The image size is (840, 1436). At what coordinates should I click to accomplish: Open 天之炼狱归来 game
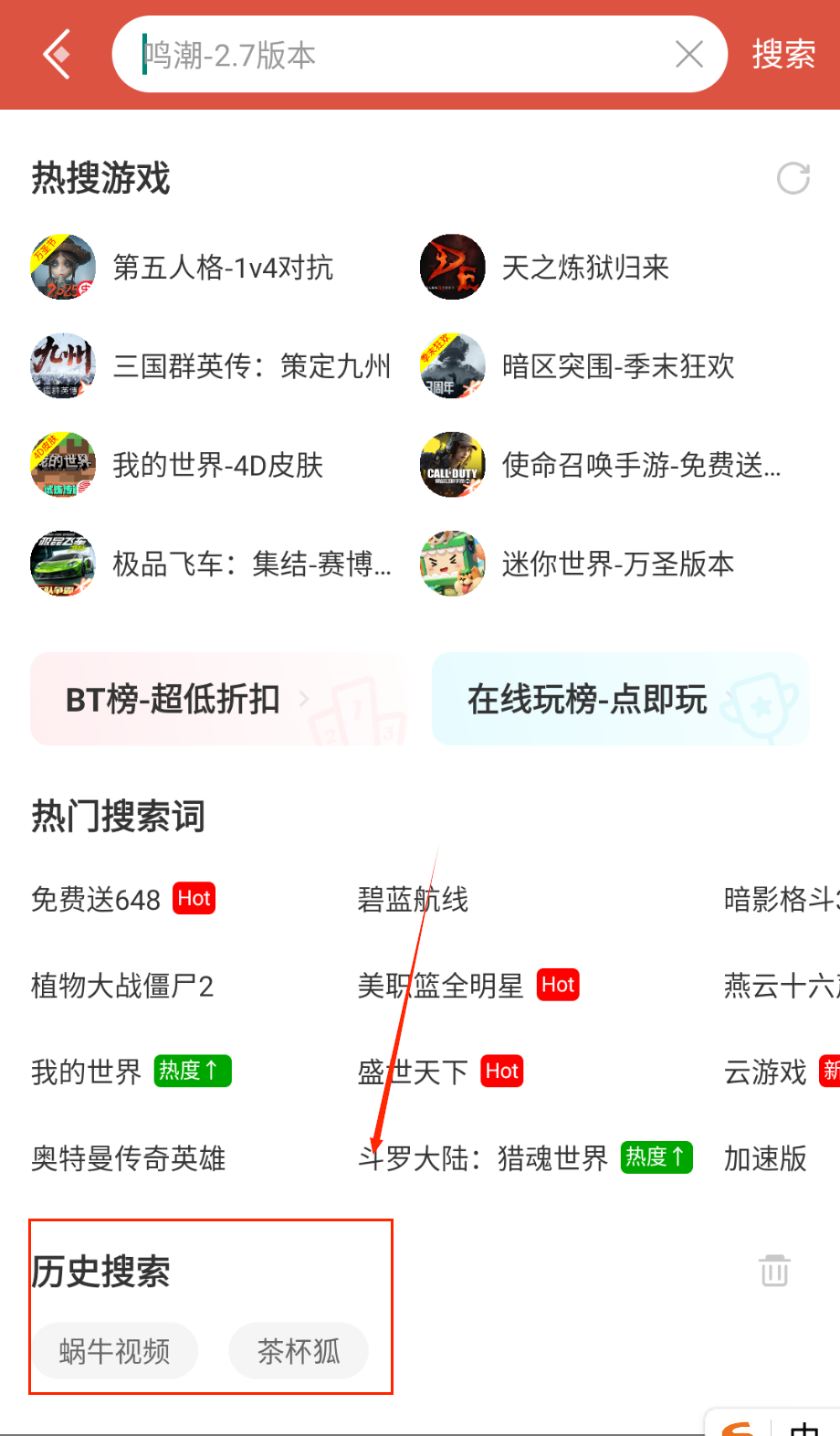click(x=584, y=268)
